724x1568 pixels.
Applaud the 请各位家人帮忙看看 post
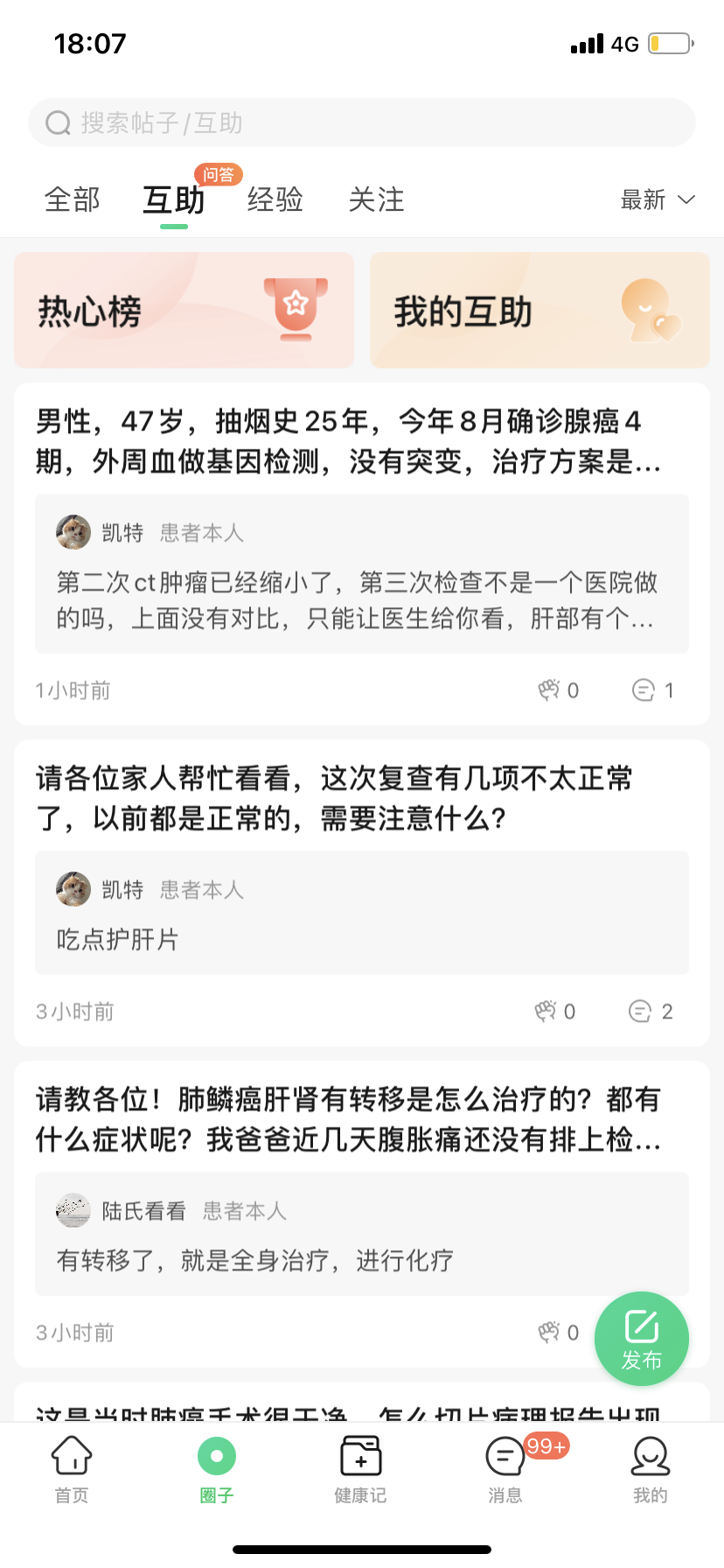554,1011
